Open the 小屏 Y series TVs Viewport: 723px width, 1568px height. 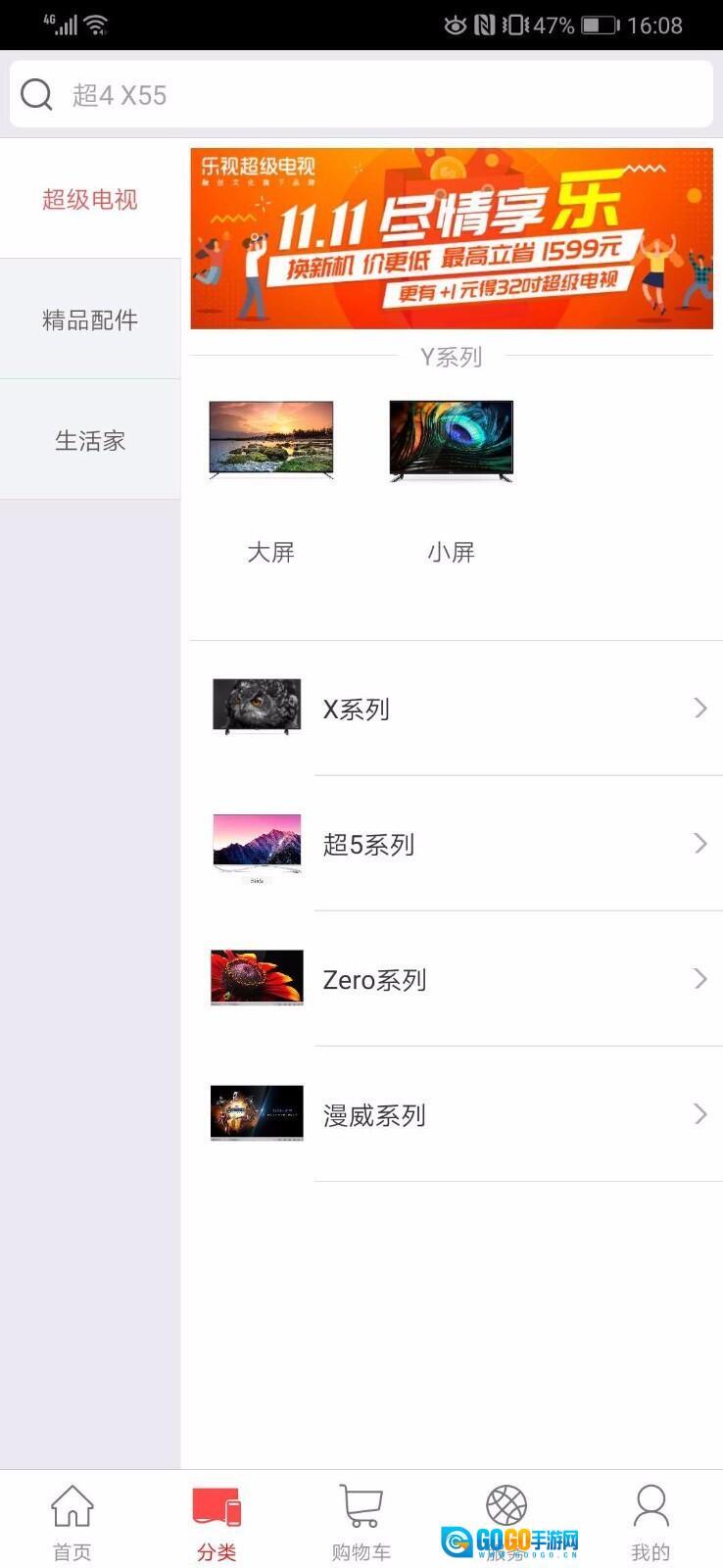click(451, 480)
